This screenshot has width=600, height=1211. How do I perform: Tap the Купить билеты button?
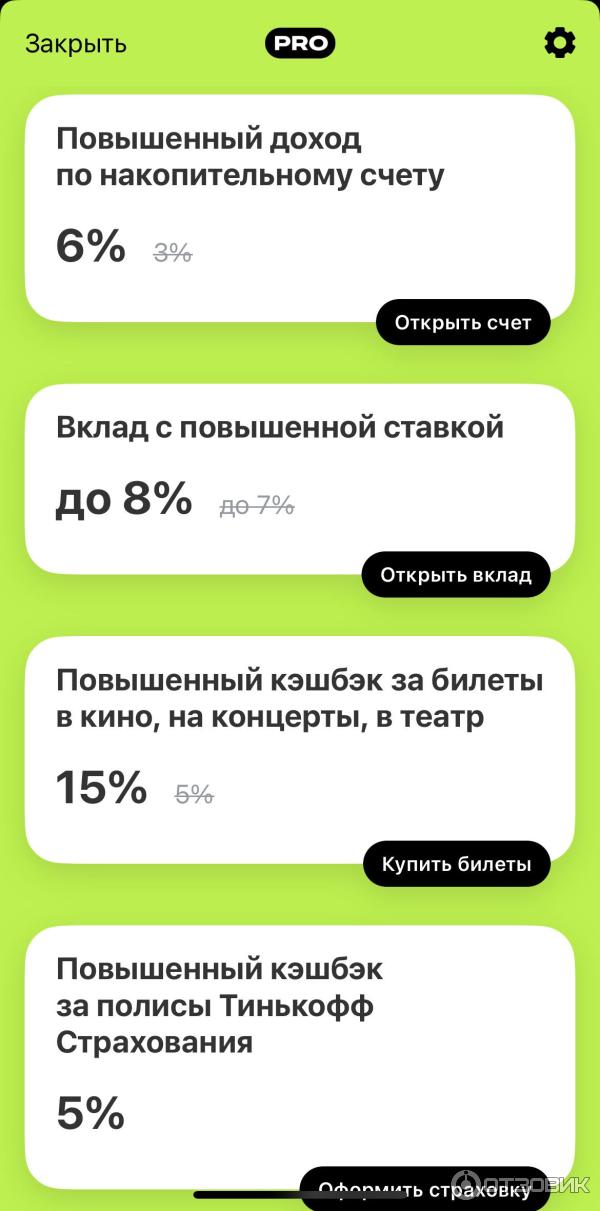click(x=456, y=864)
